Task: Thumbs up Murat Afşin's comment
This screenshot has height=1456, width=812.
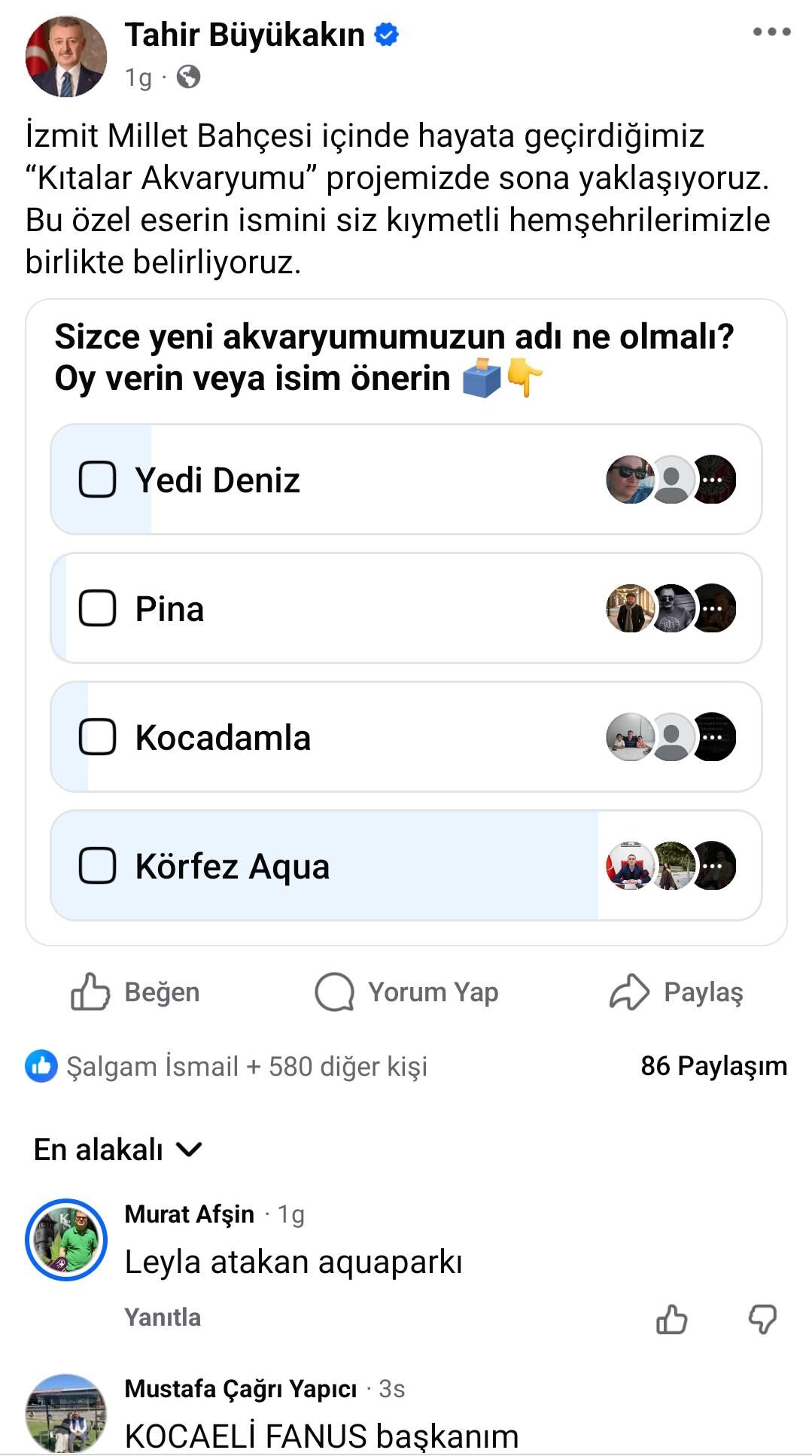Action: pyautogui.click(x=671, y=1319)
